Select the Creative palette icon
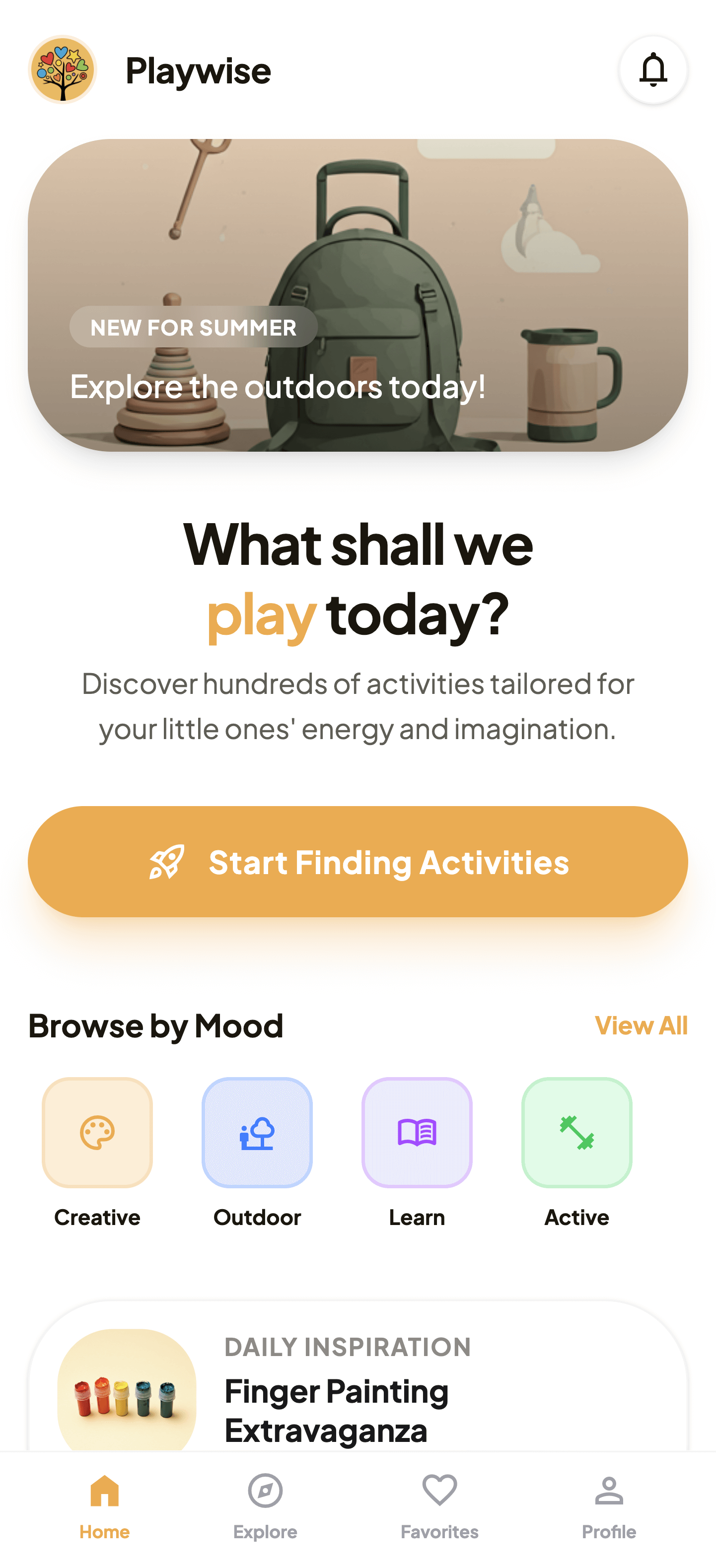 [96, 1133]
